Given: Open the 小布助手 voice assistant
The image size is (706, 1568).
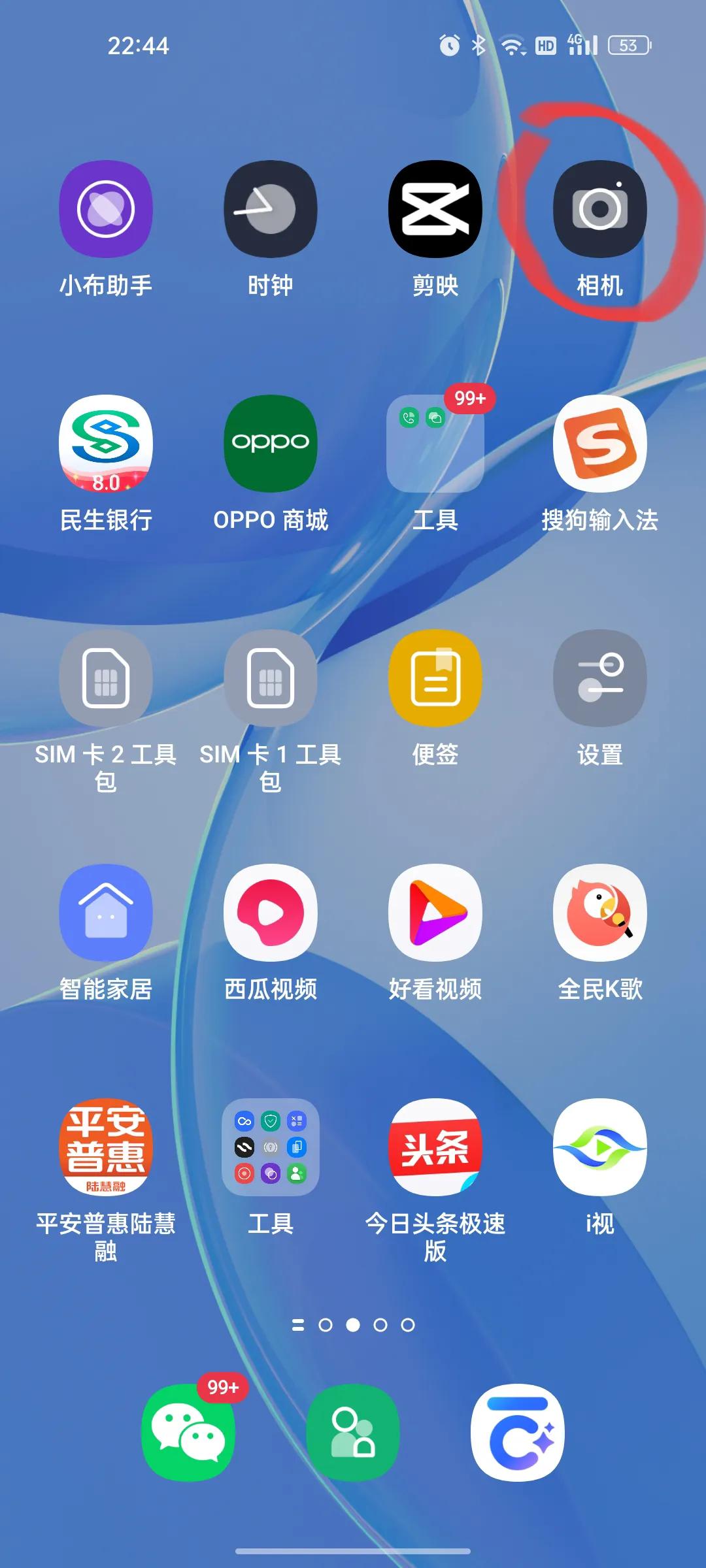Looking at the screenshot, I should coord(106,209).
